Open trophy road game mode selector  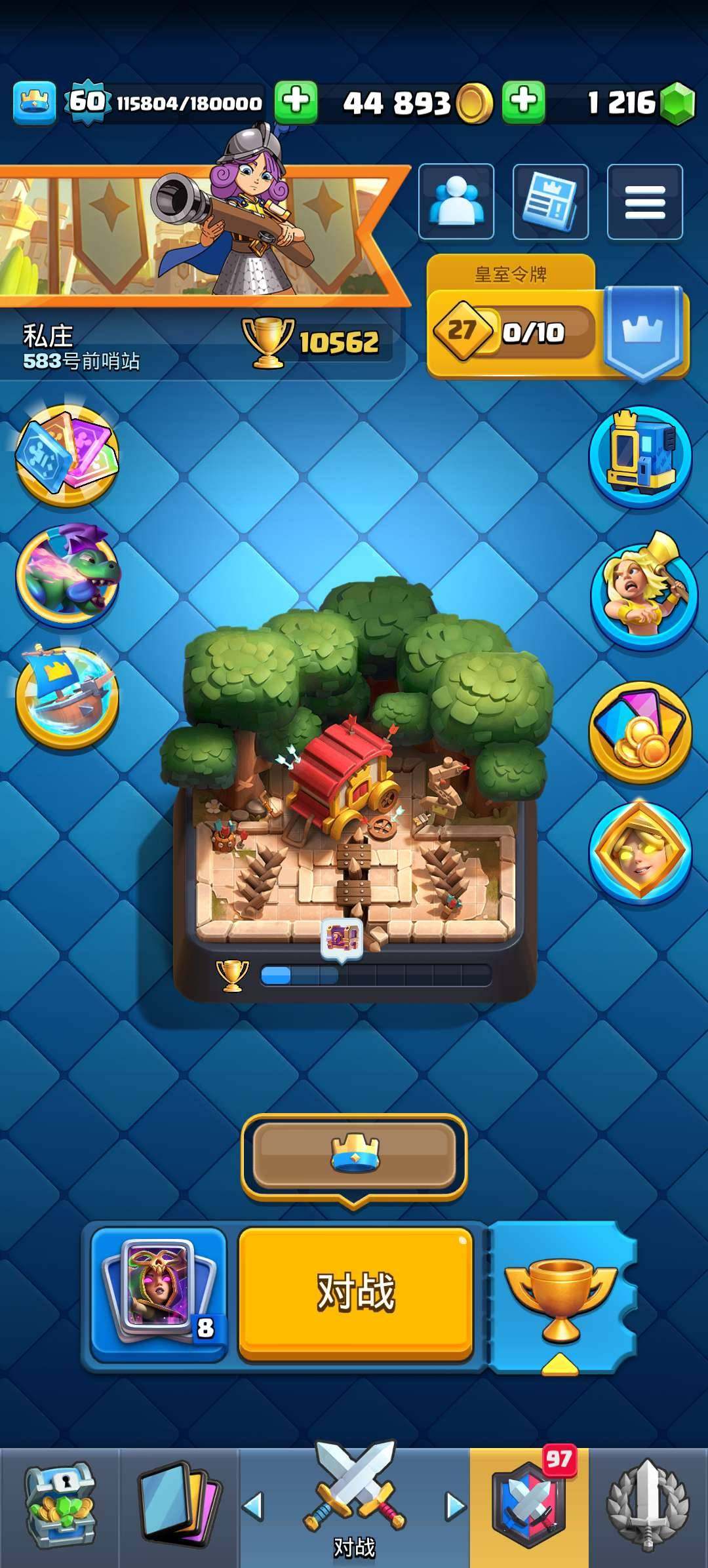560,1298
